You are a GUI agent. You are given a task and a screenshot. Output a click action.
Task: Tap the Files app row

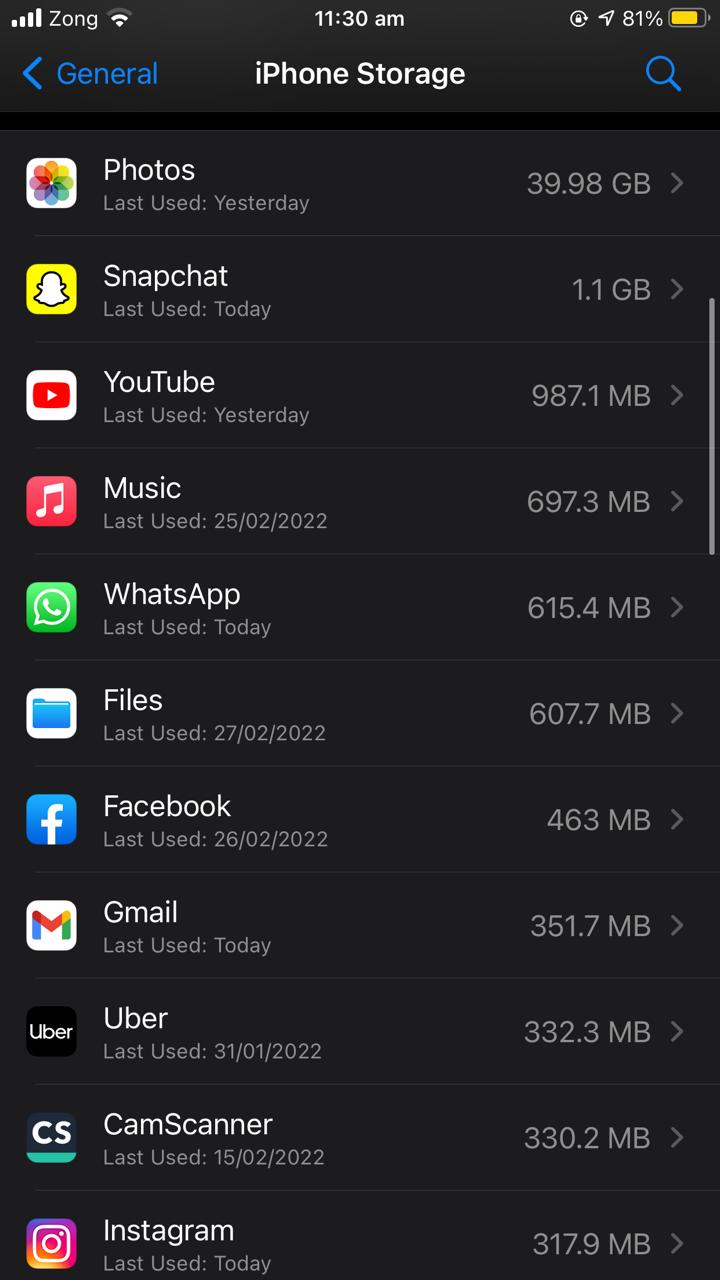pos(360,713)
